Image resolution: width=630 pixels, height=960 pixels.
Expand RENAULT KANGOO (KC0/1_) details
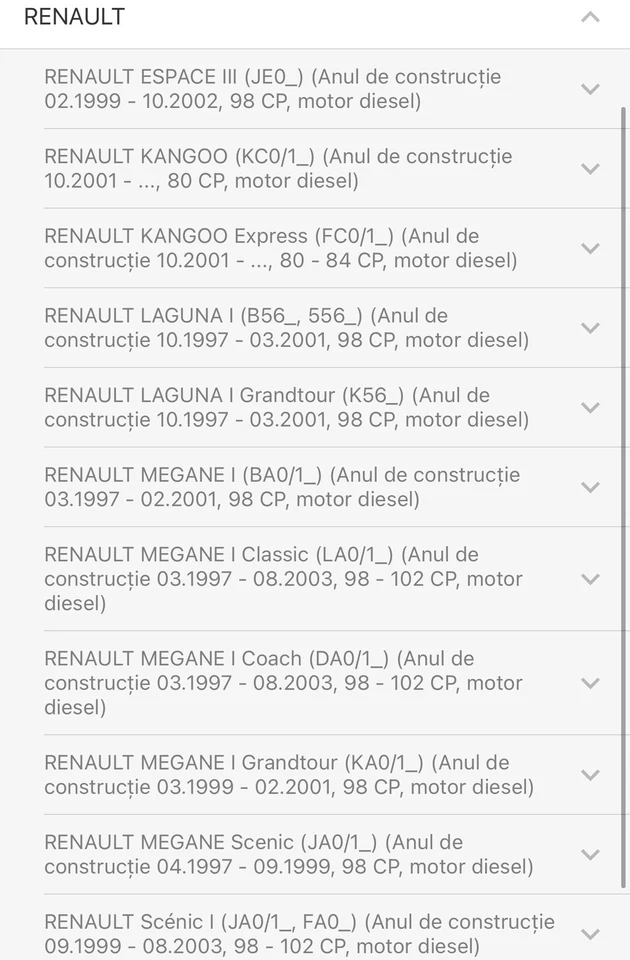pos(590,169)
